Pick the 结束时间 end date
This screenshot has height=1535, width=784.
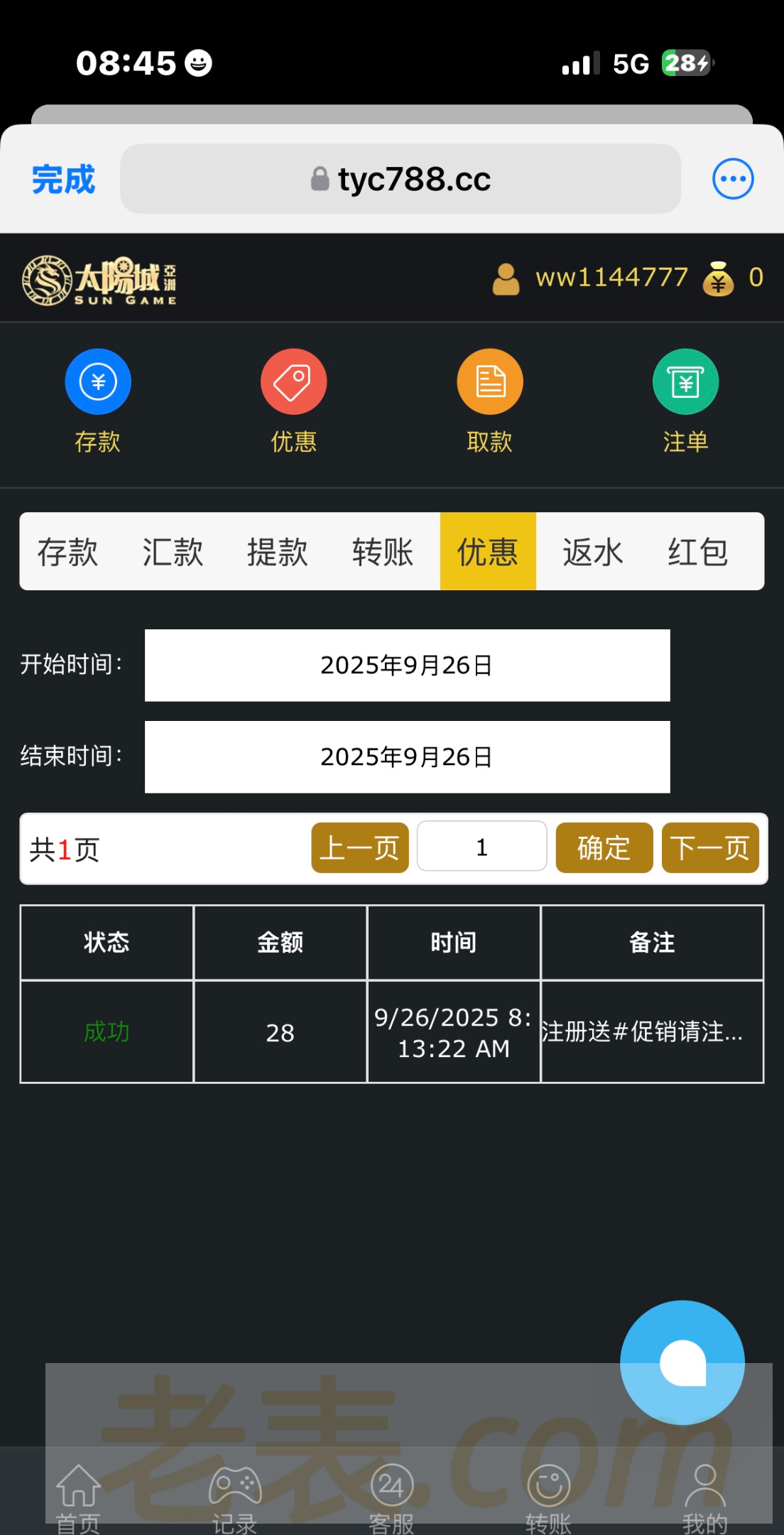tap(407, 757)
